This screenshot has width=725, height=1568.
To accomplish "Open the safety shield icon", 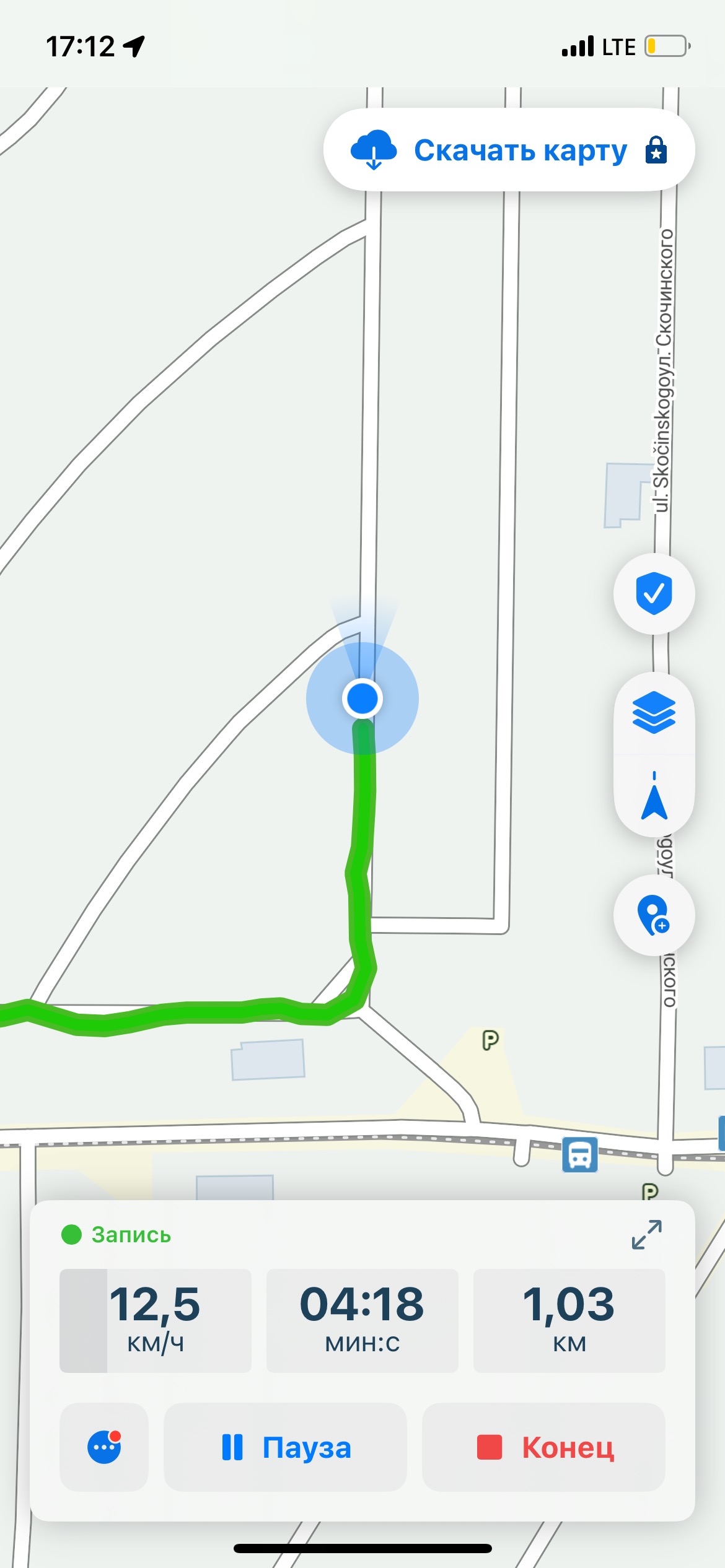I will [654, 593].
